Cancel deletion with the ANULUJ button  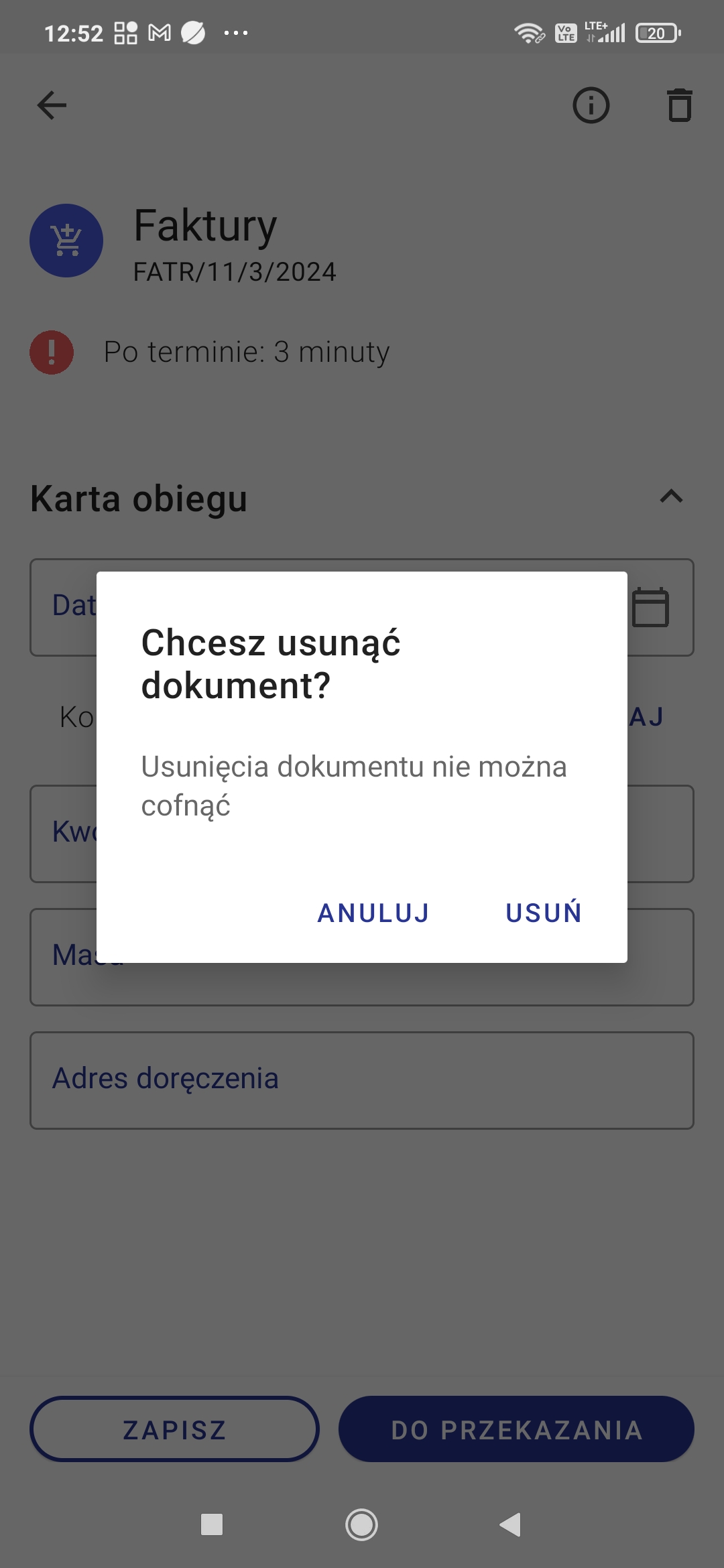coord(373,913)
